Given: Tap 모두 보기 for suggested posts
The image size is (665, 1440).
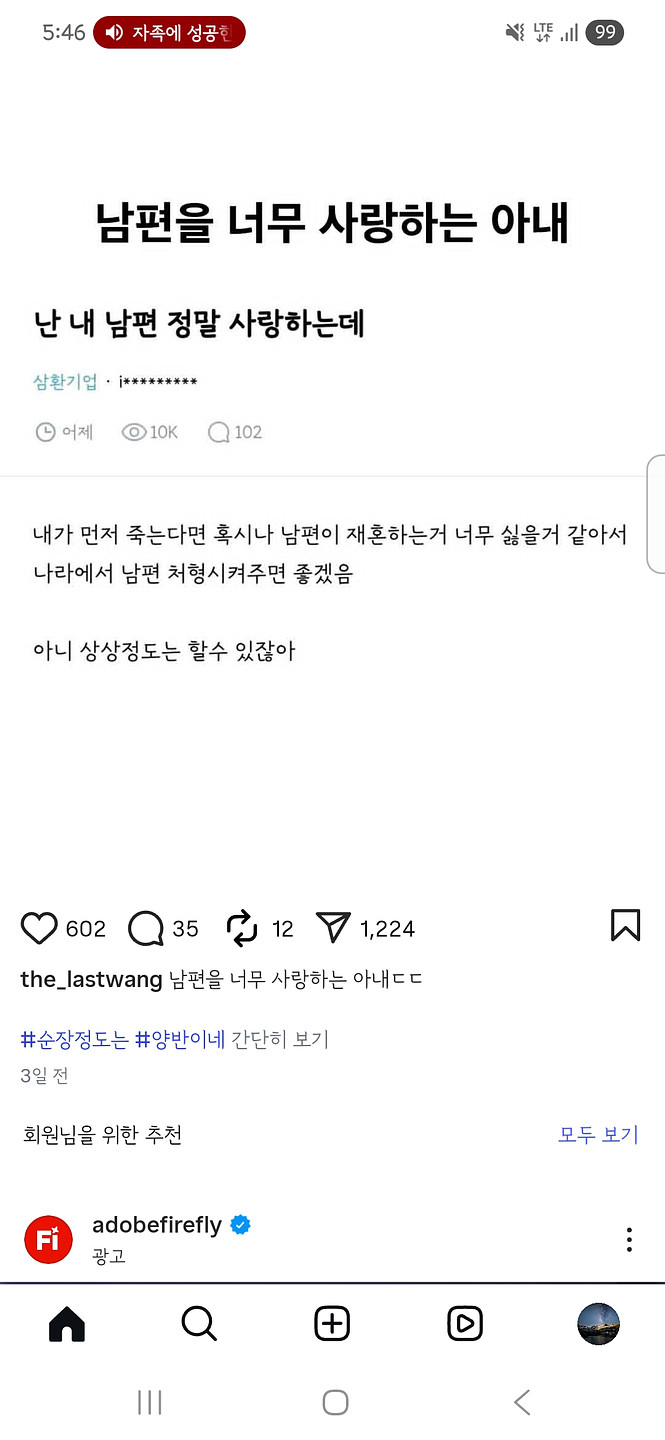Looking at the screenshot, I should click(x=598, y=1135).
